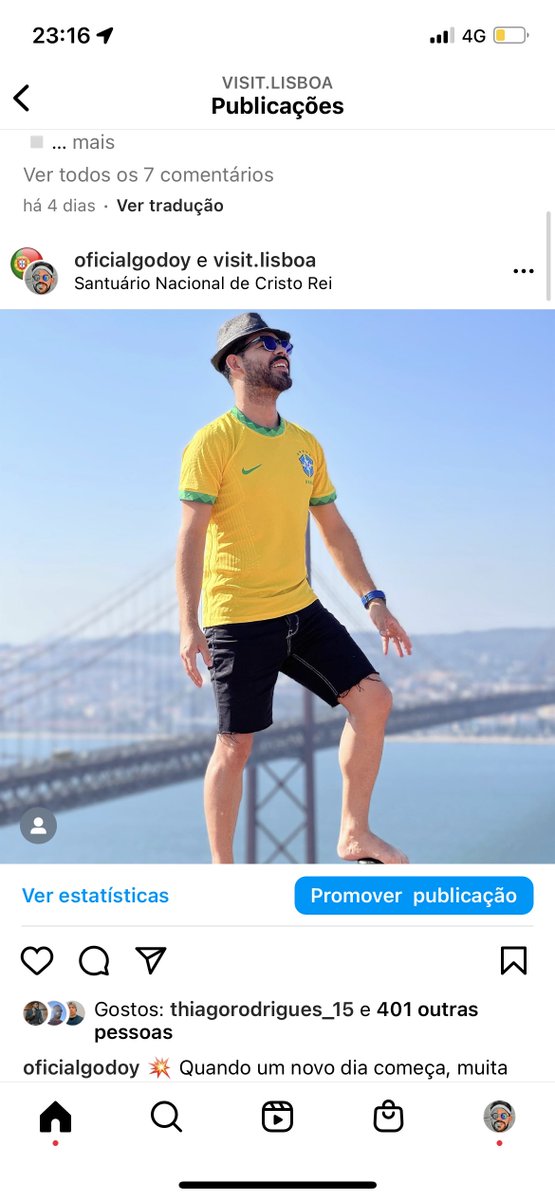Like the post with the heart
555x1200 pixels.
pyautogui.click(x=37, y=961)
